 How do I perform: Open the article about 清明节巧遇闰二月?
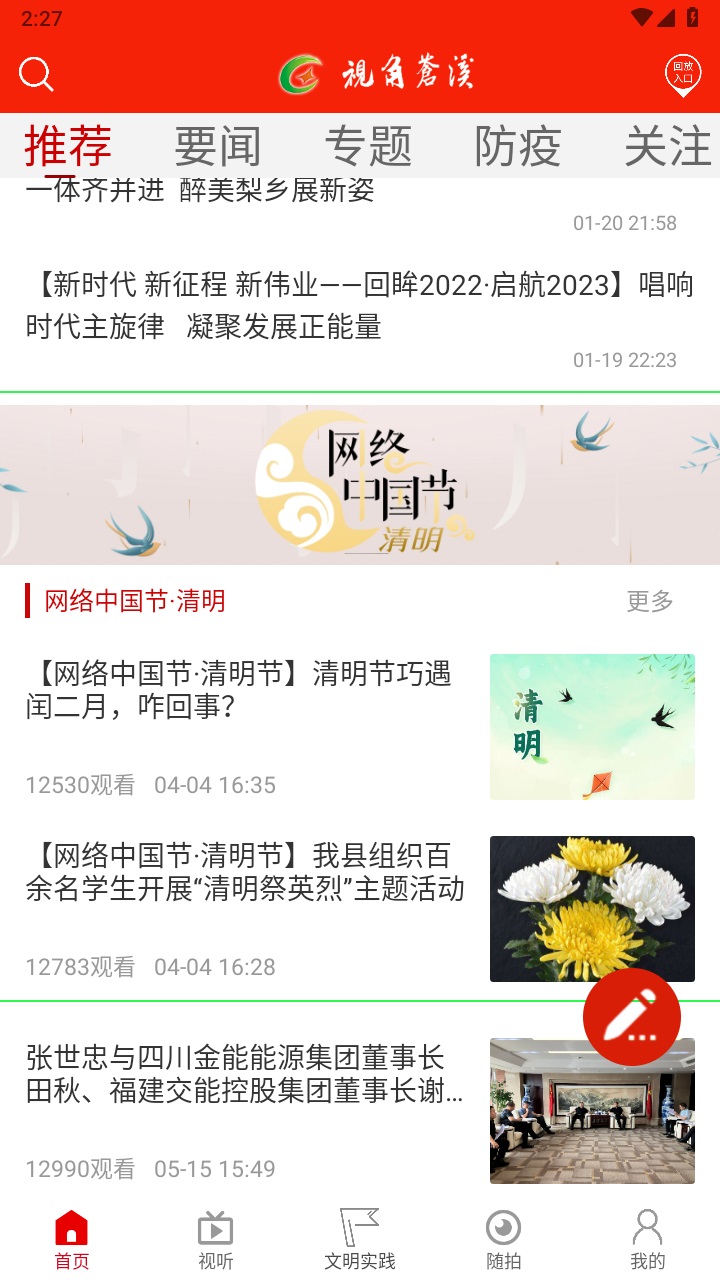(x=240, y=695)
